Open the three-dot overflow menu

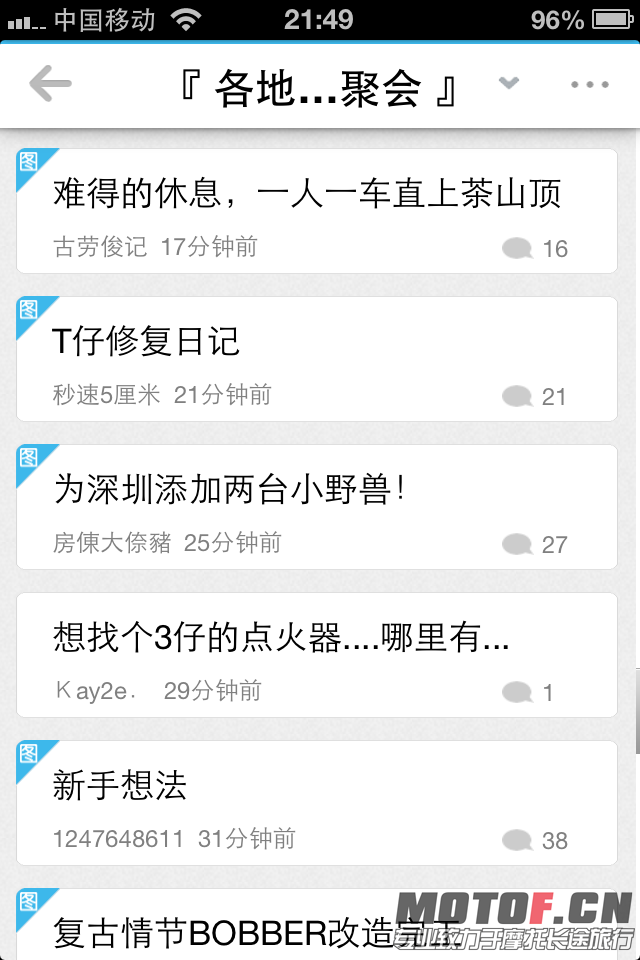click(590, 85)
